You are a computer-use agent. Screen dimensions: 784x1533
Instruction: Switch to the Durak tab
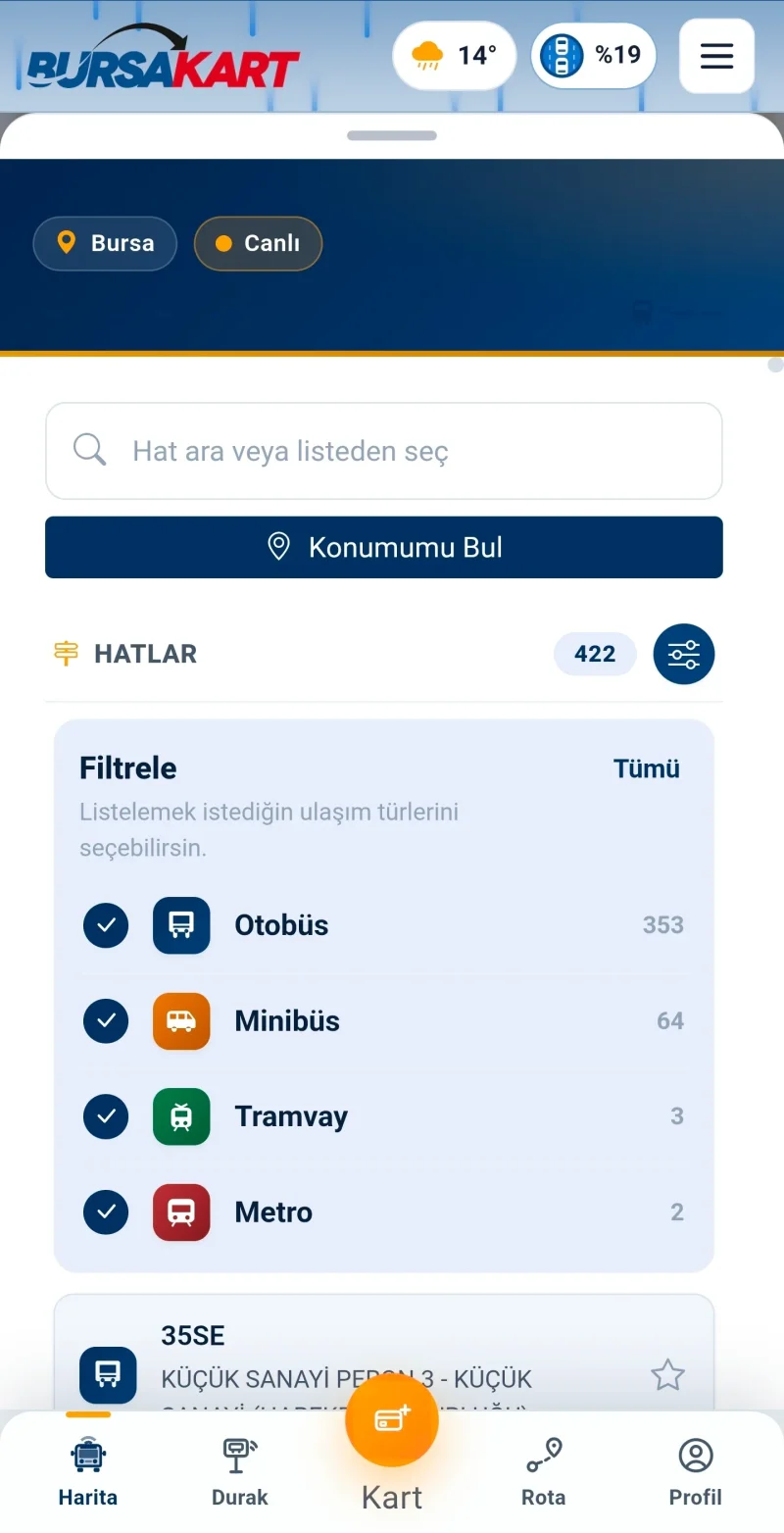pyautogui.click(x=240, y=1471)
